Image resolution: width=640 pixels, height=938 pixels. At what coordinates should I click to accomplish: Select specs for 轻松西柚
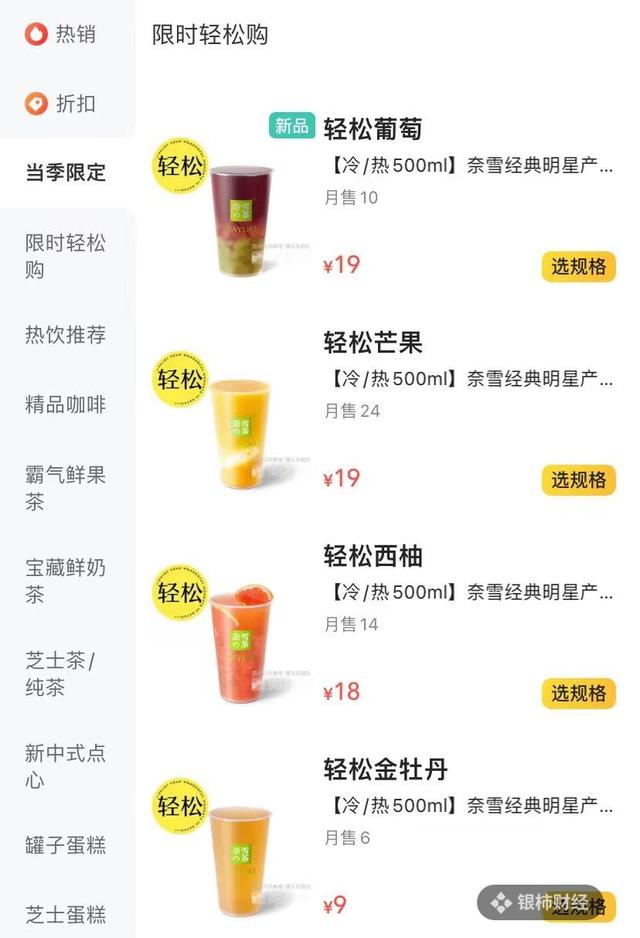(578, 693)
